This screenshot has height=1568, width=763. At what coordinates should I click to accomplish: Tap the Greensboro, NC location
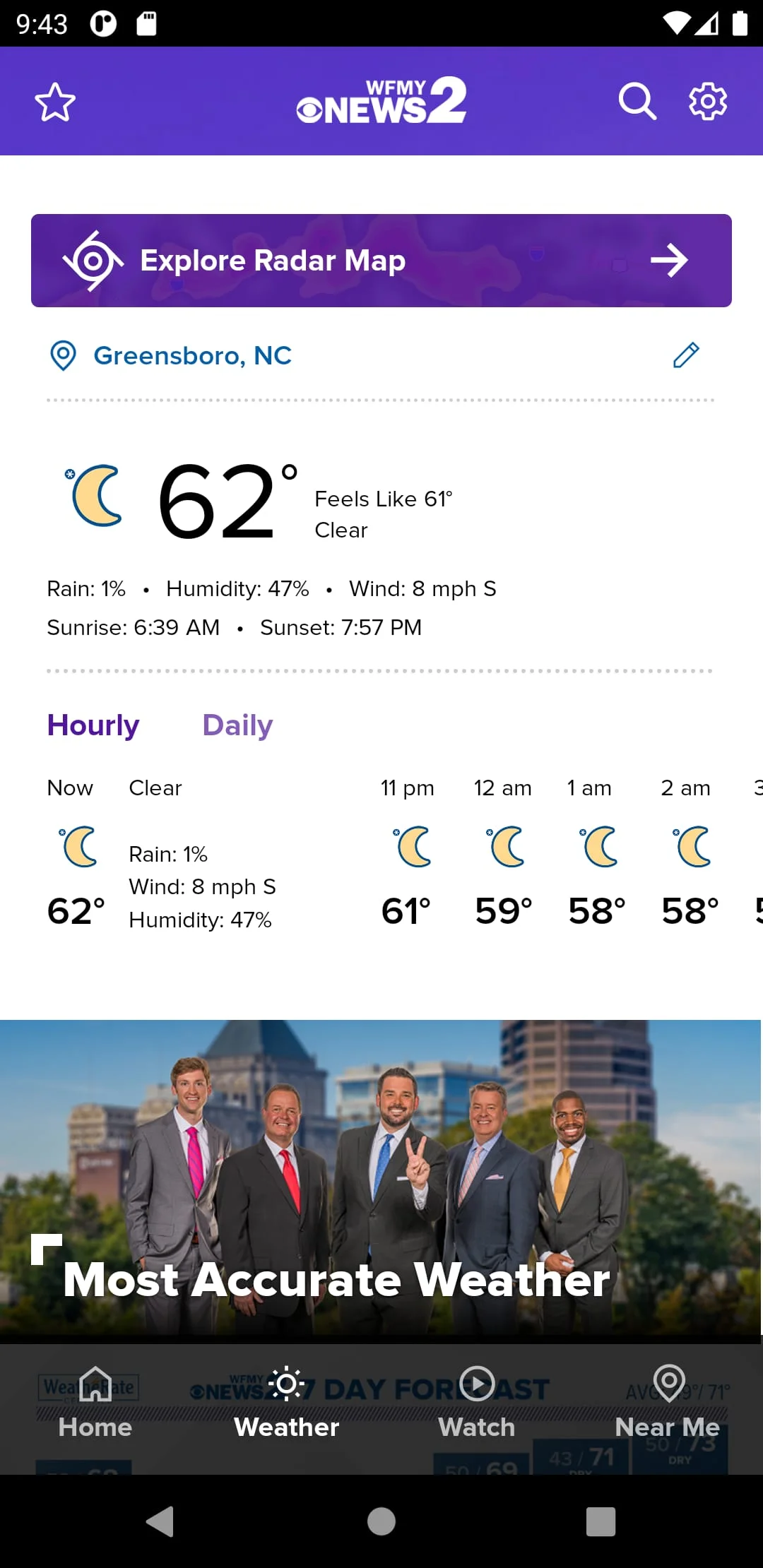click(192, 355)
